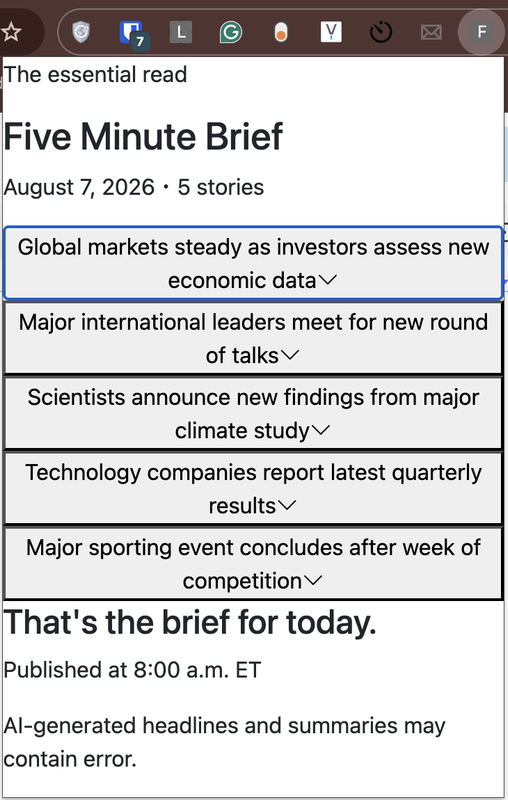Open the L extension icon
The height and width of the screenshot is (800, 508).
pos(181,33)
